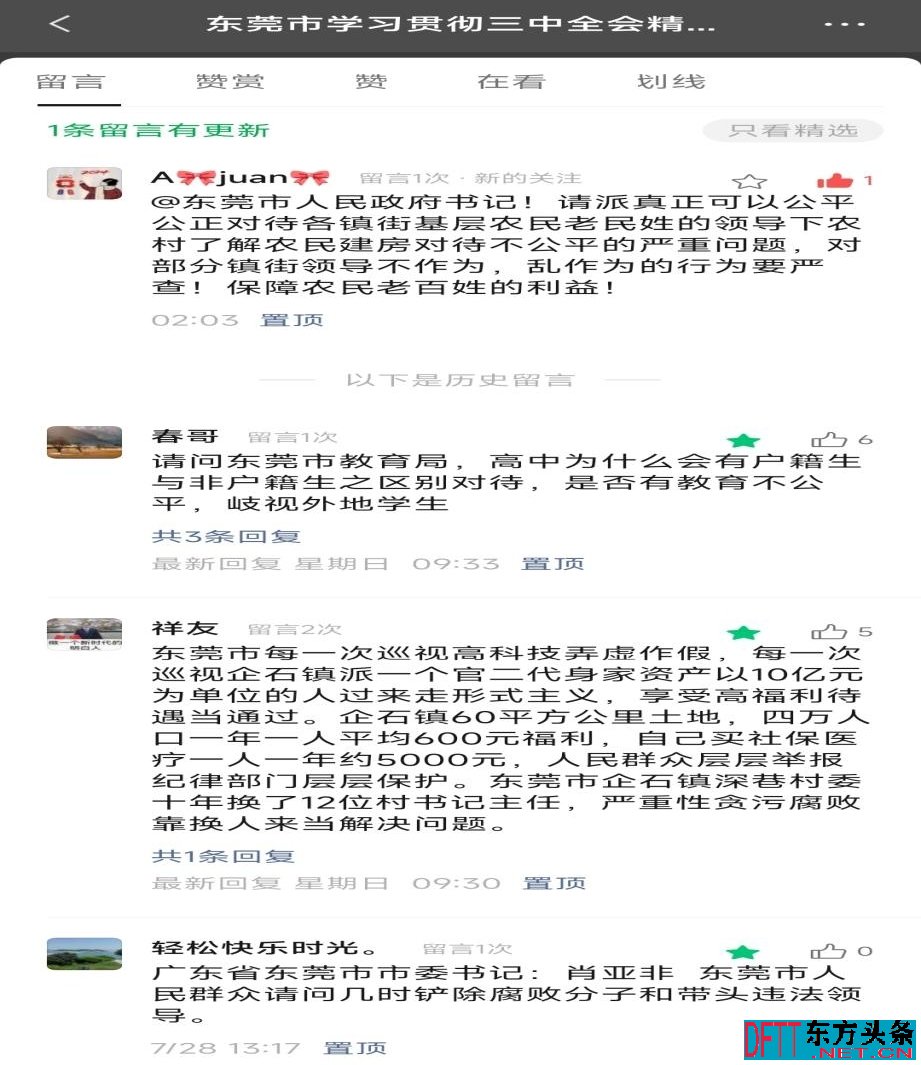Tap 置顶 under 祥友's comment
This screenshot has width=921, height=1065.
[x=553, y=883]
